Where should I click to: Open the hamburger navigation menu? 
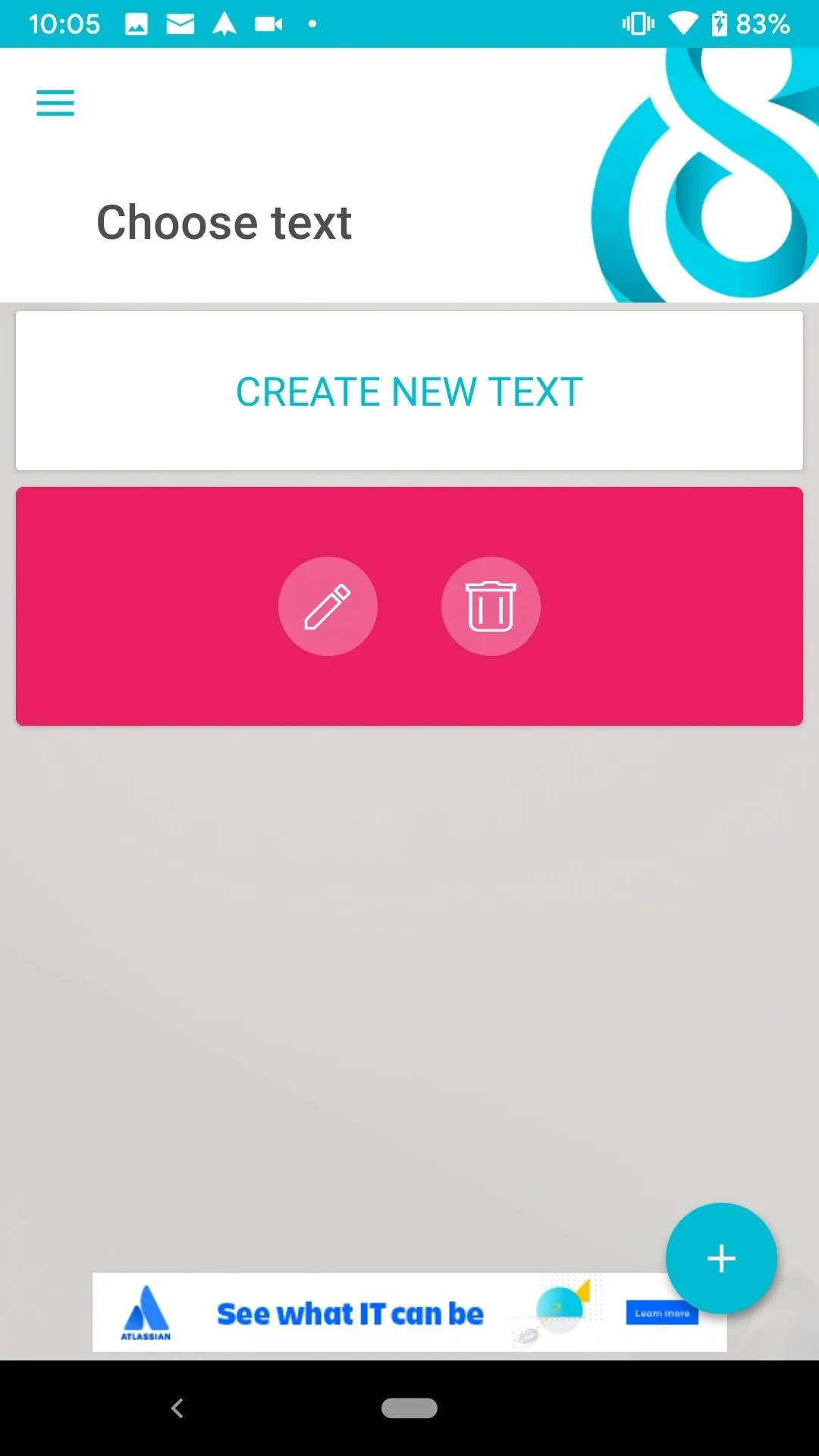[55, 103]
